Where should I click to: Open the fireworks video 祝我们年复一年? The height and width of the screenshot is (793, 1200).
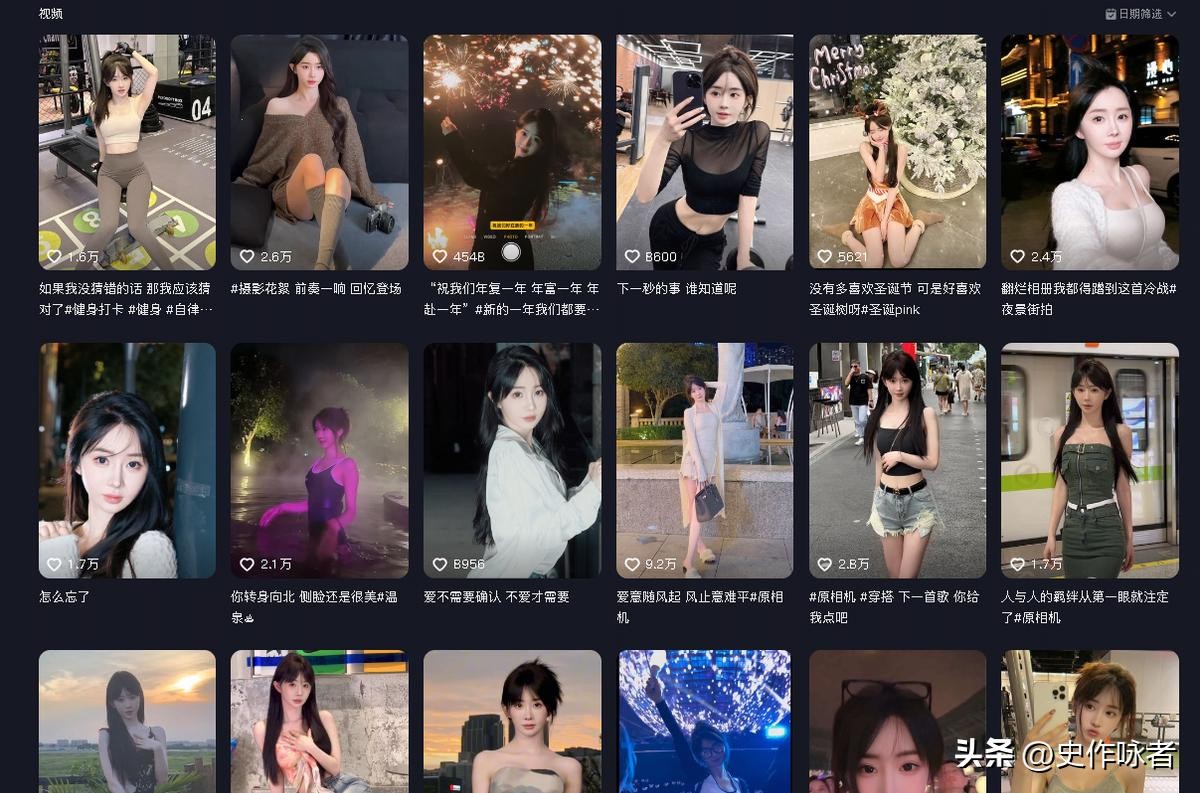pos(512,152)
